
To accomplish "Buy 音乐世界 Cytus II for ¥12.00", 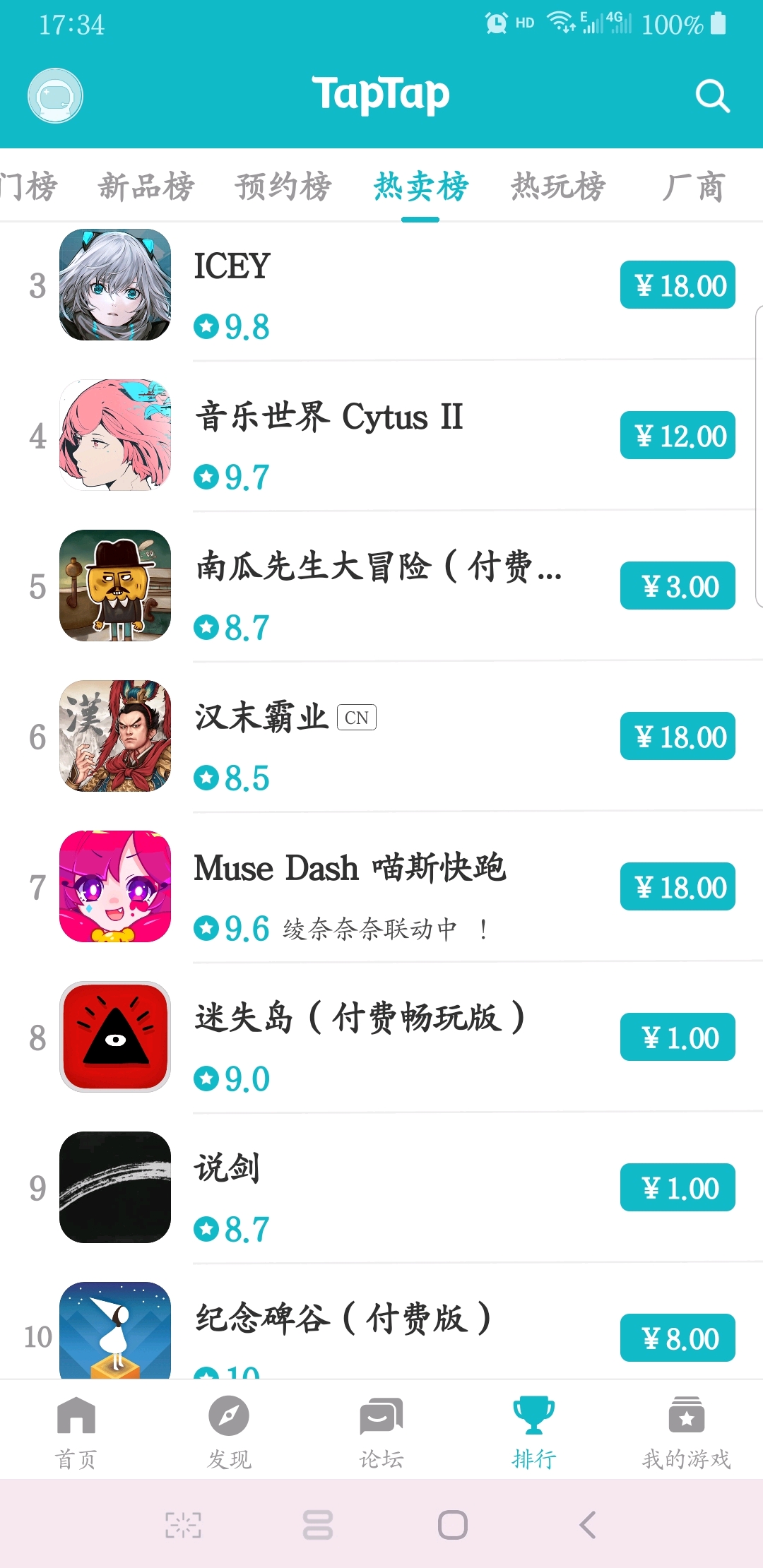I will click(678, 436).
